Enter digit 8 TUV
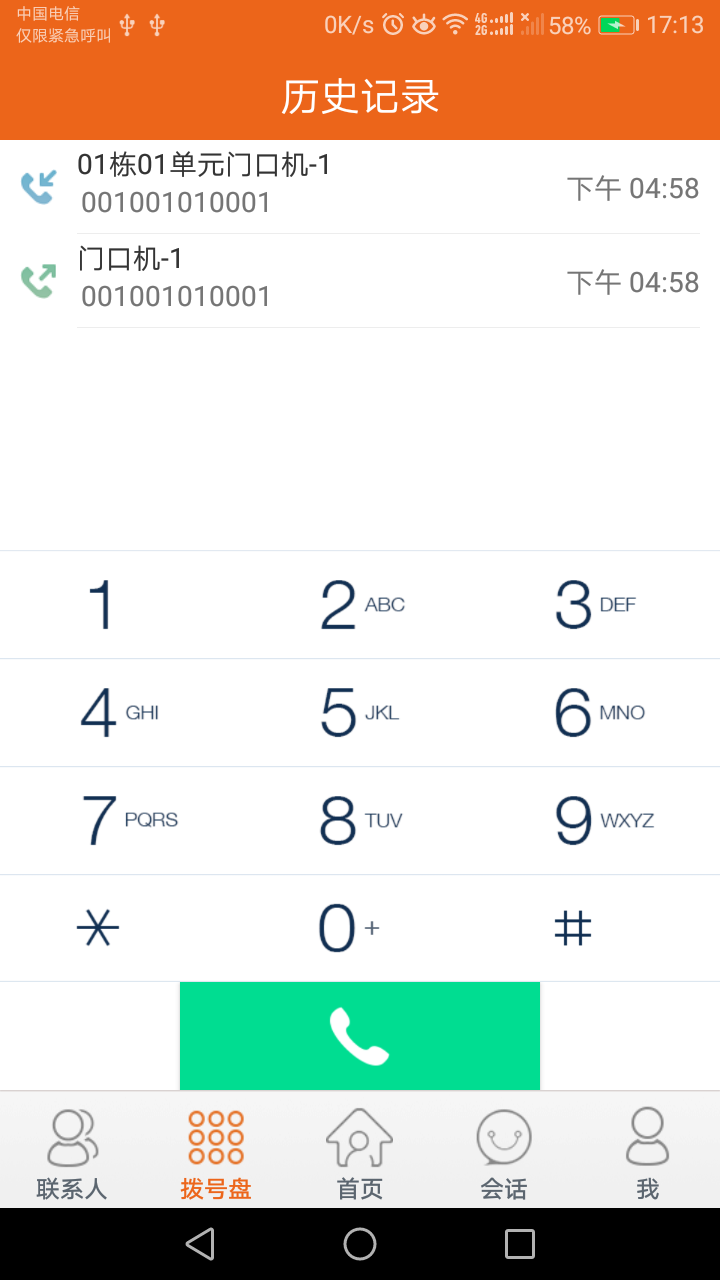 [360, 820]
